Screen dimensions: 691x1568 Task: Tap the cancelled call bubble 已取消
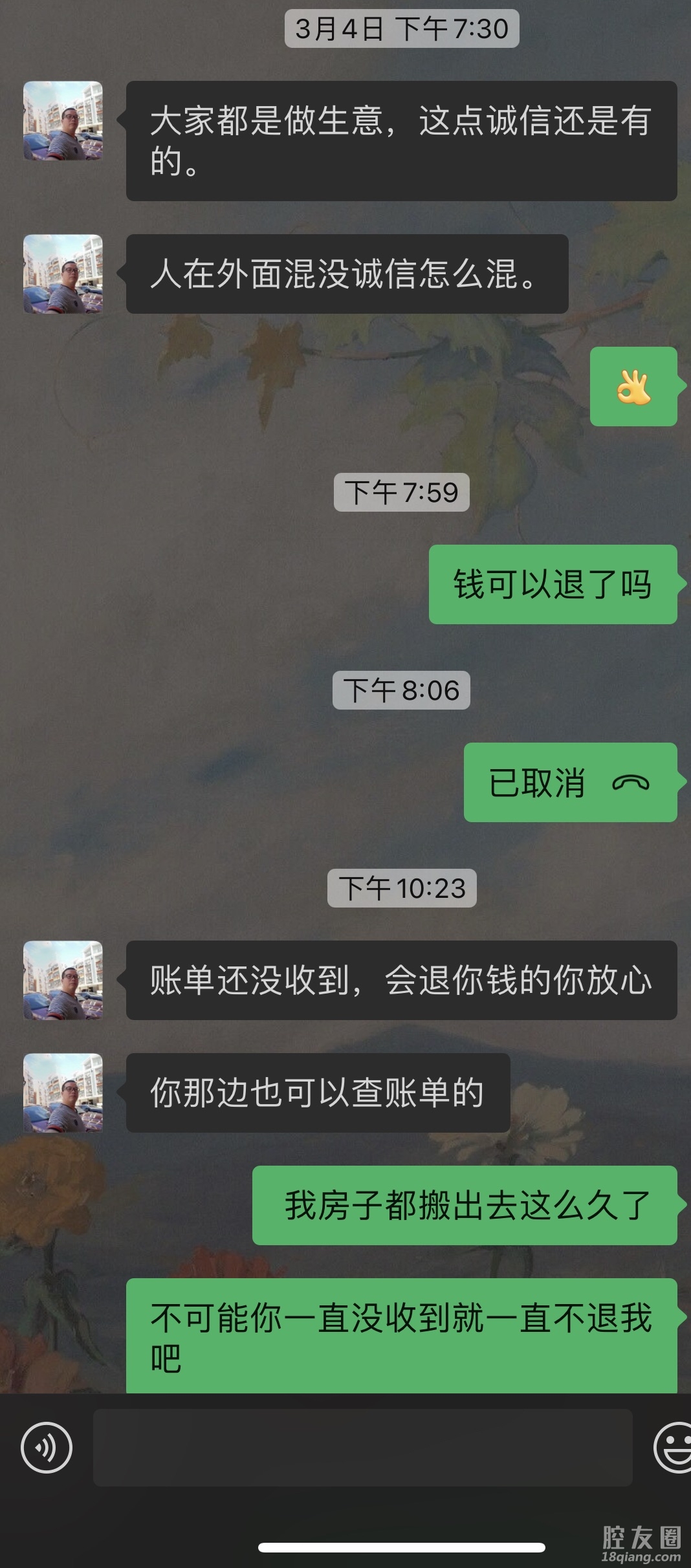(570, 783)
